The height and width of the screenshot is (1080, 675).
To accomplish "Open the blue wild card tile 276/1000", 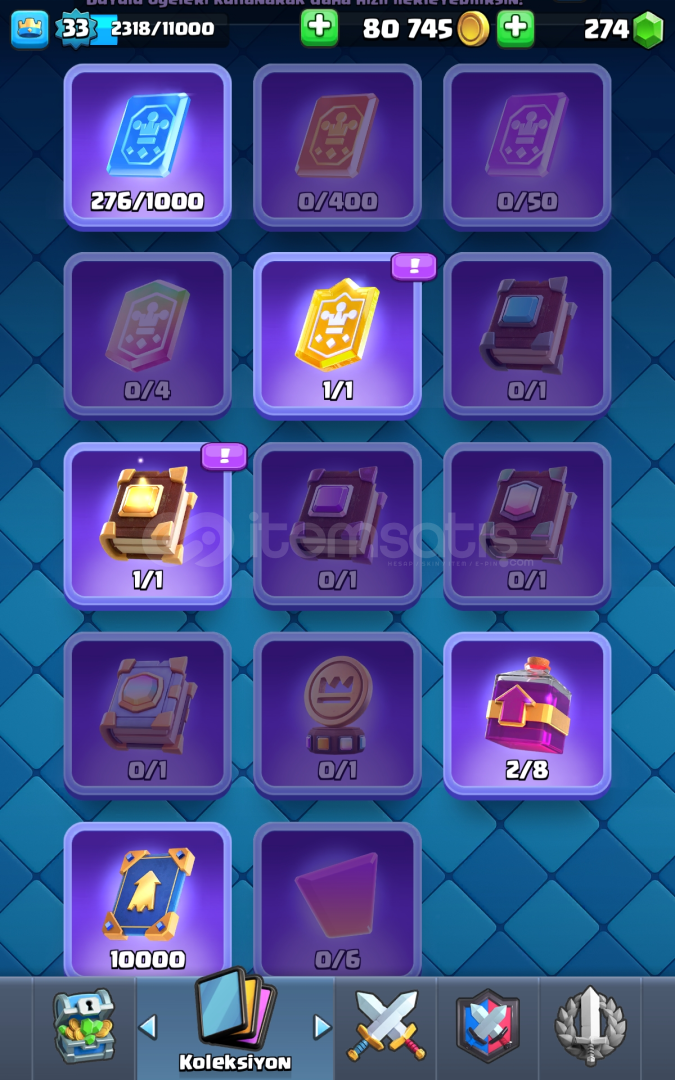I will coord(147,147).
